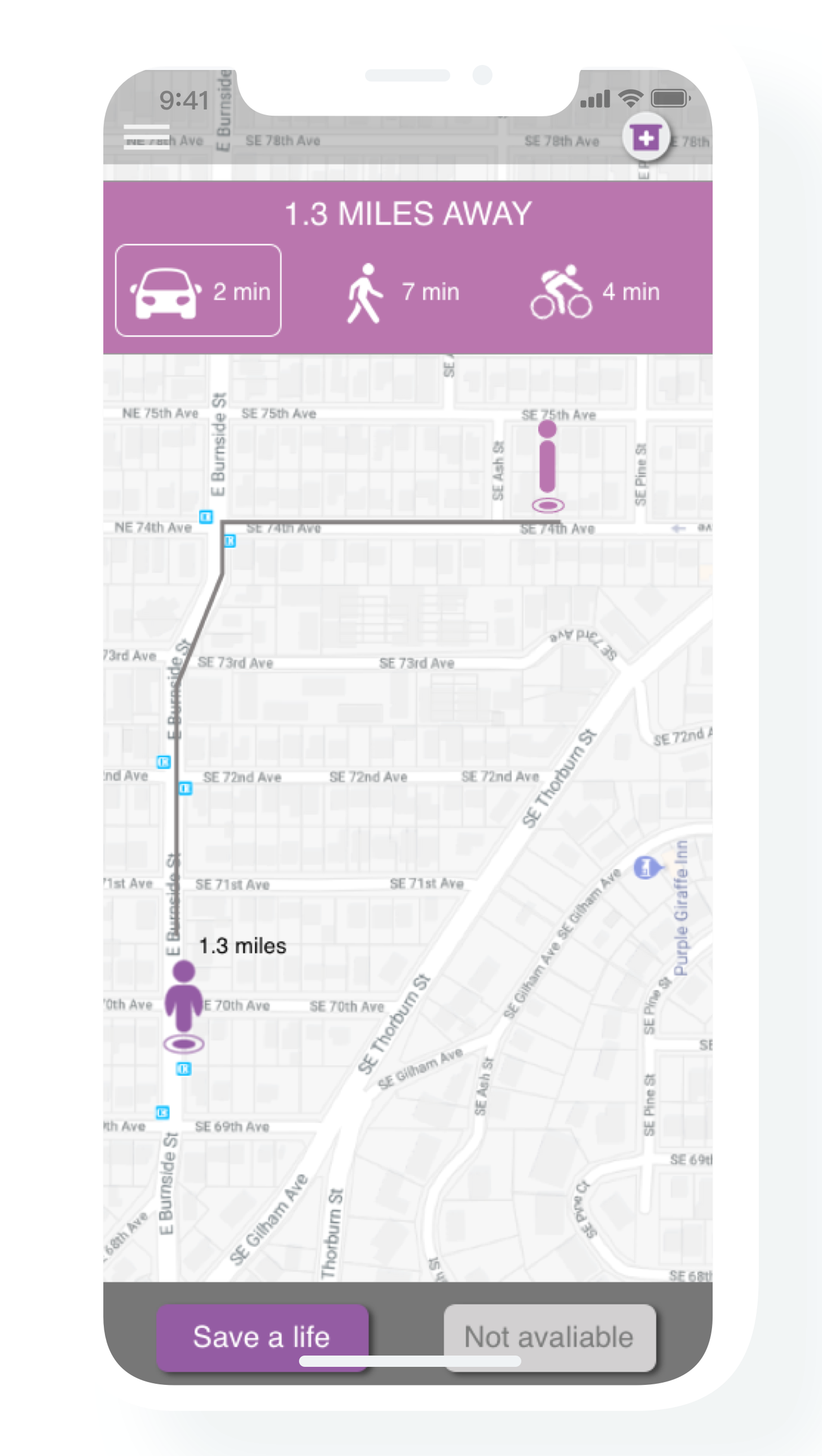
Task: Tap the Save a life button
Action: point(262,1337)
